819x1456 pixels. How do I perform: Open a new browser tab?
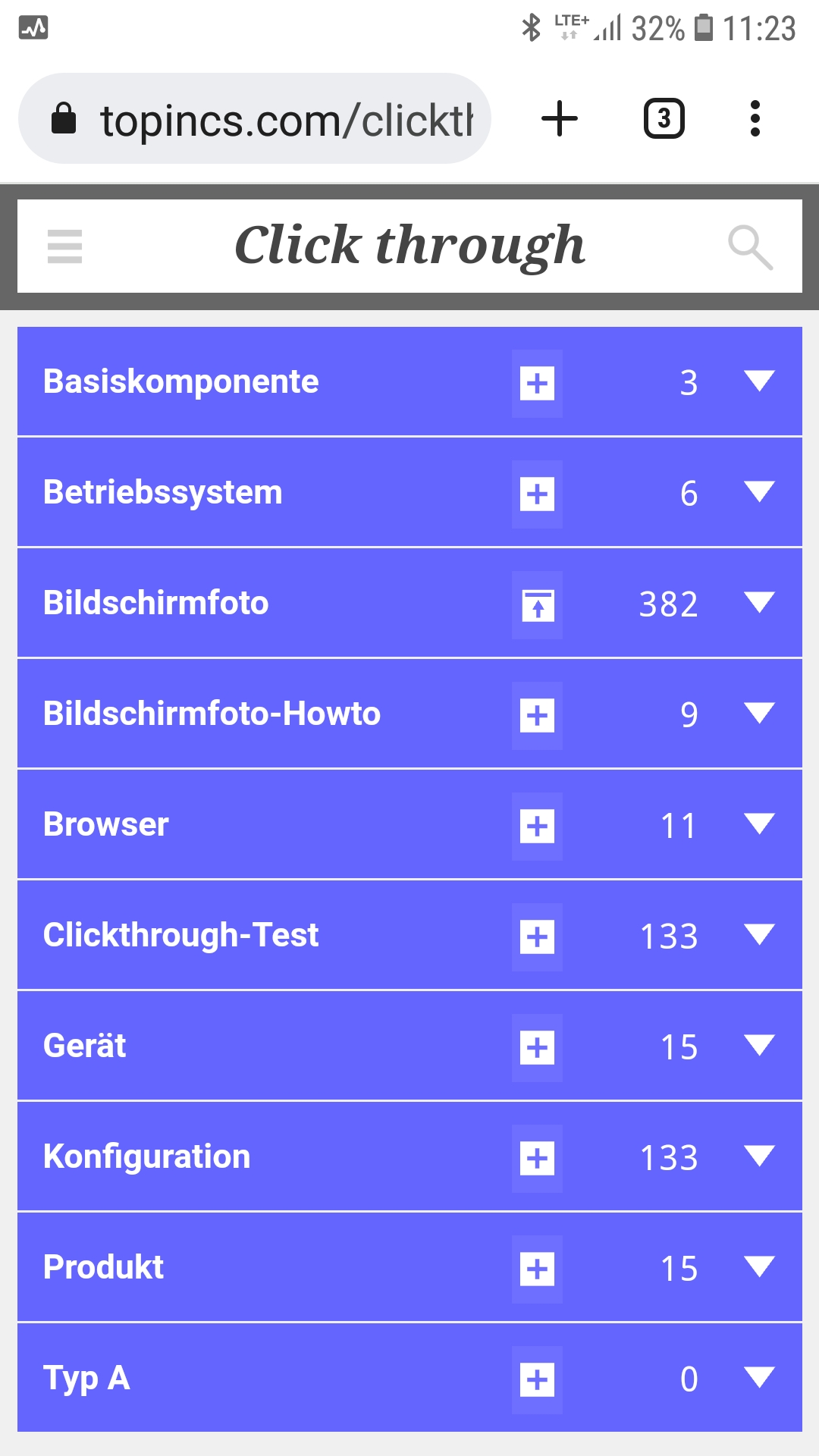(560, 119)
